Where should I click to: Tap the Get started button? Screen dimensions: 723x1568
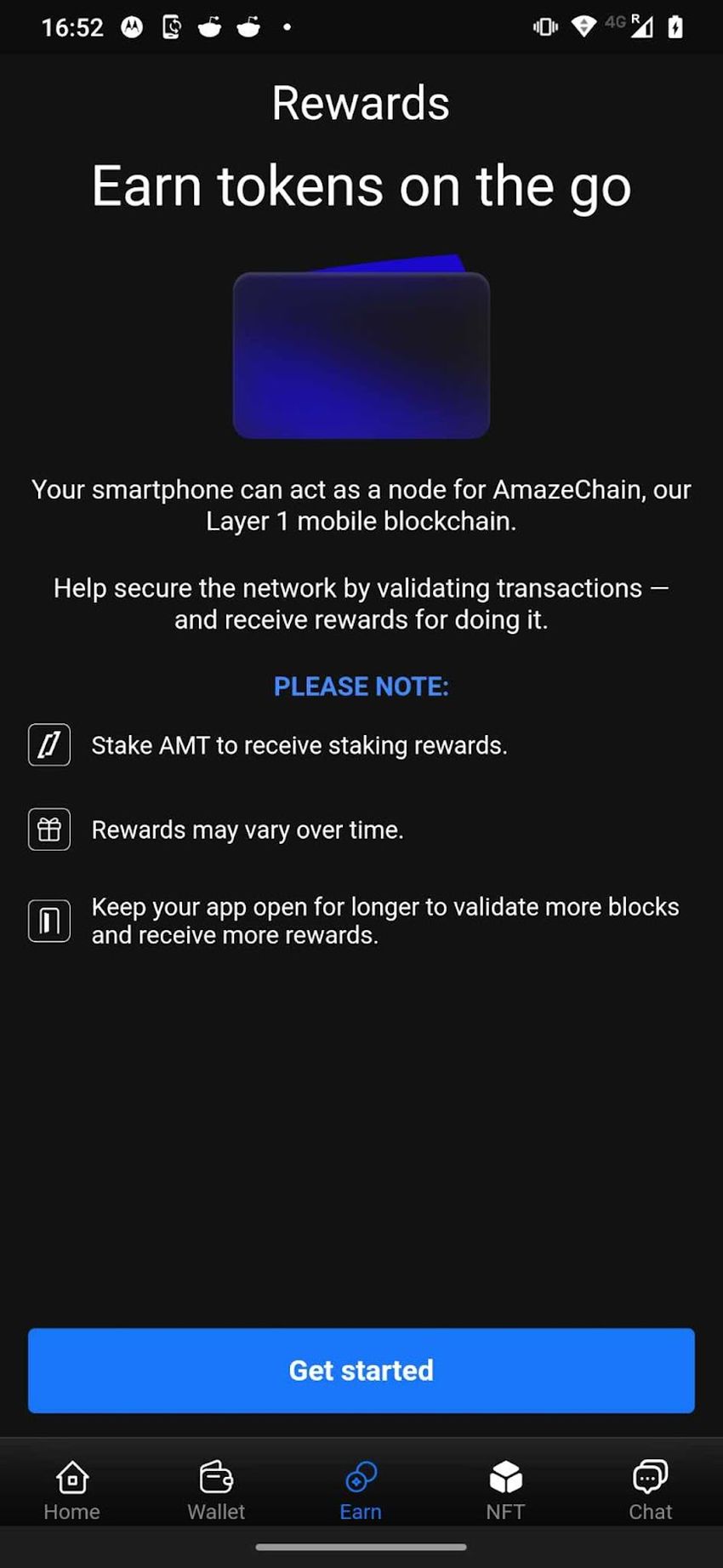[361, 1370]
